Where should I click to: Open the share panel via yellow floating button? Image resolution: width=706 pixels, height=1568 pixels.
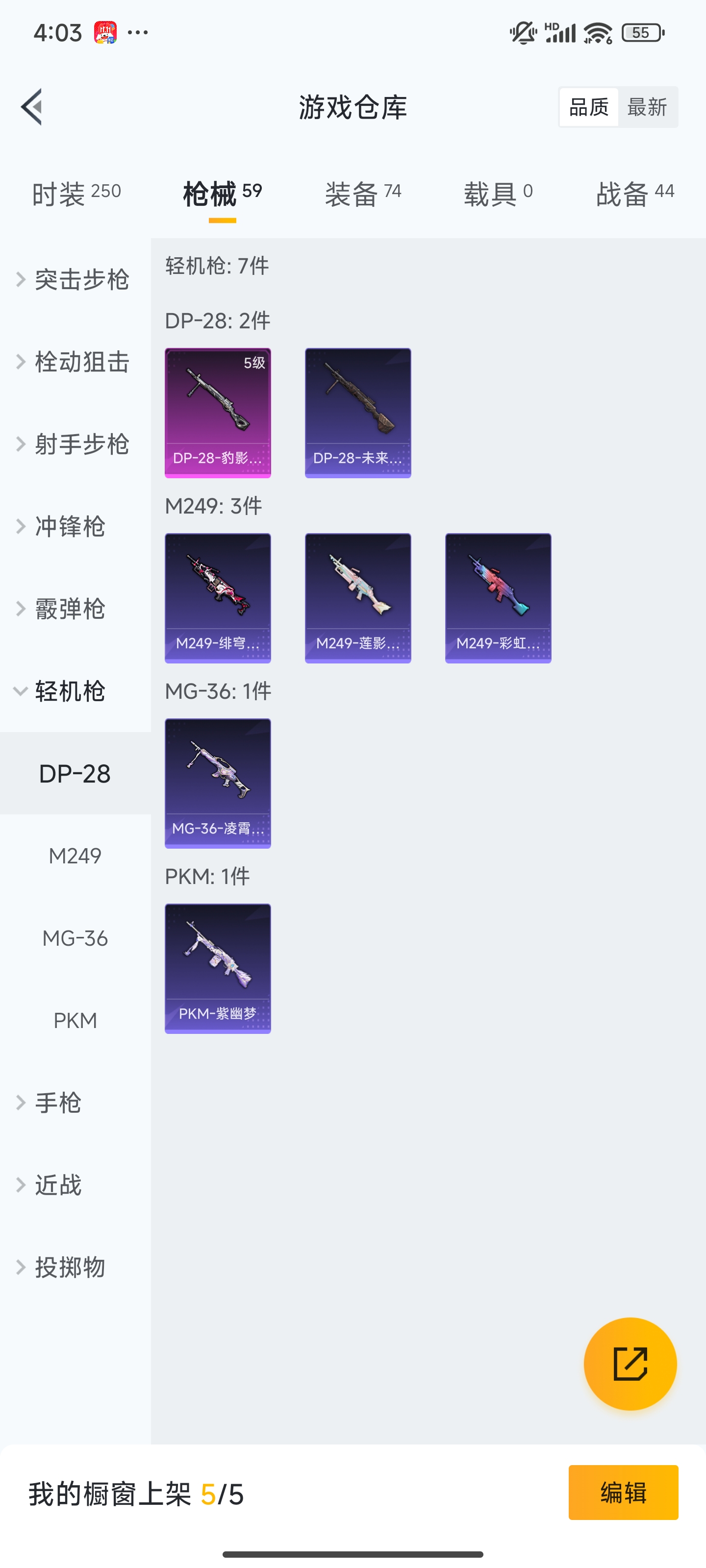tap(631, 1365)
